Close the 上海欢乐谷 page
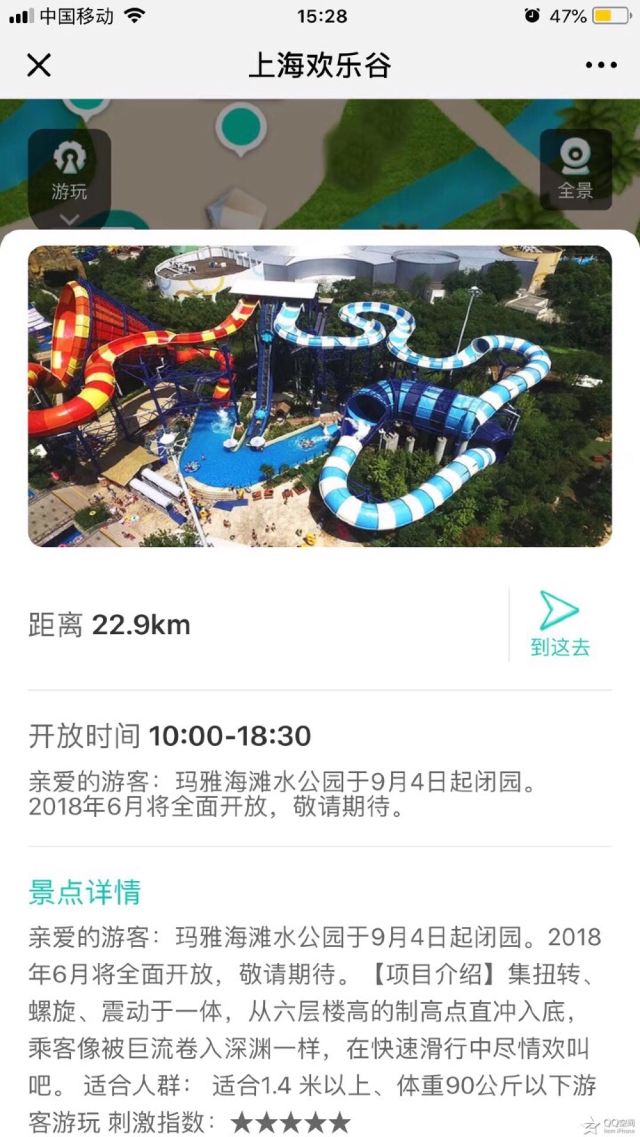Image resolution: width=640 pixels, height=1137 pixels. tap(38, 65)
